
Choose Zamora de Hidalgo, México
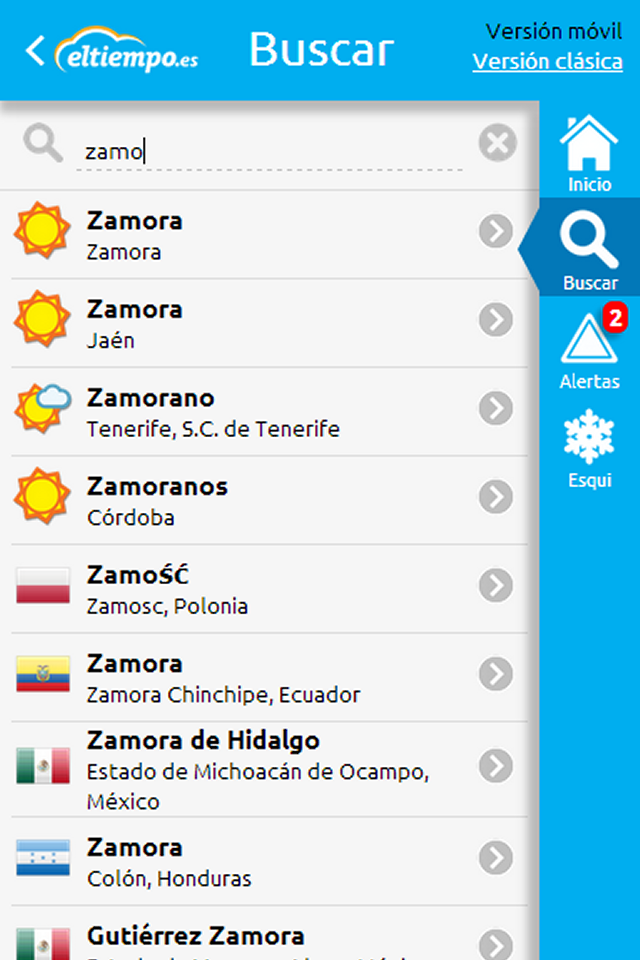click(260, 768)
